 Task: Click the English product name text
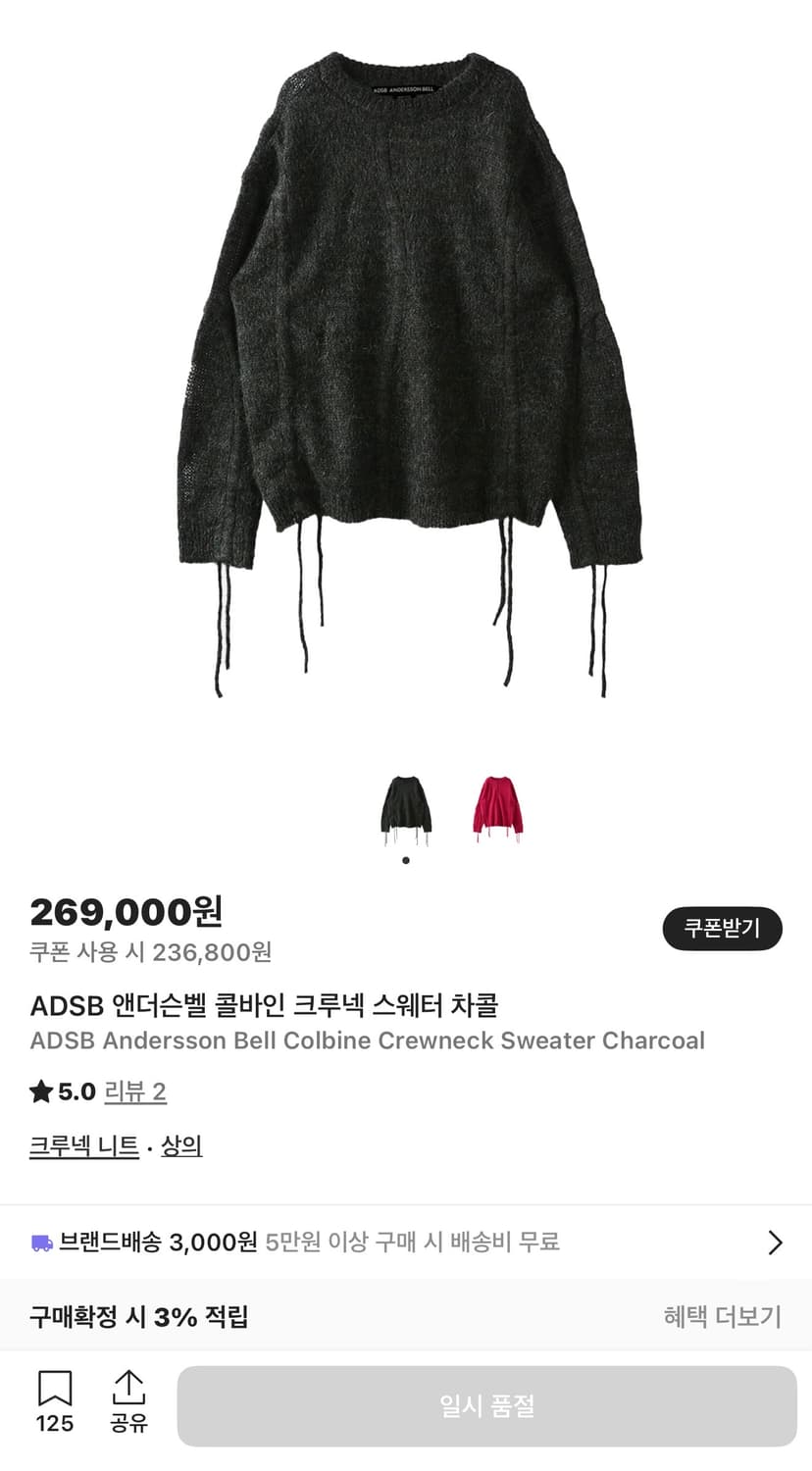coord(367,1041)
